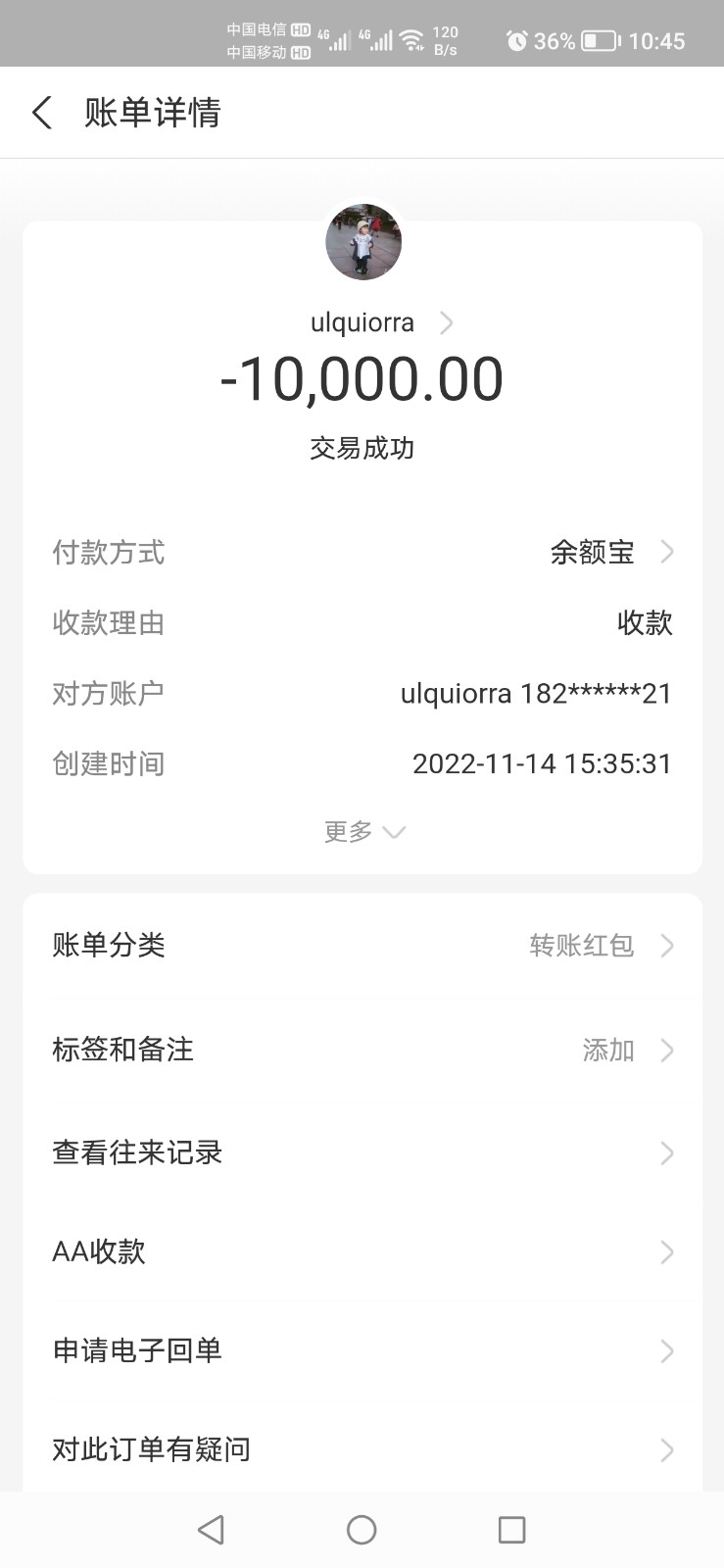Add 标签和备注 to this bill
724x1568 pixels.
(x=362, y=1050)
